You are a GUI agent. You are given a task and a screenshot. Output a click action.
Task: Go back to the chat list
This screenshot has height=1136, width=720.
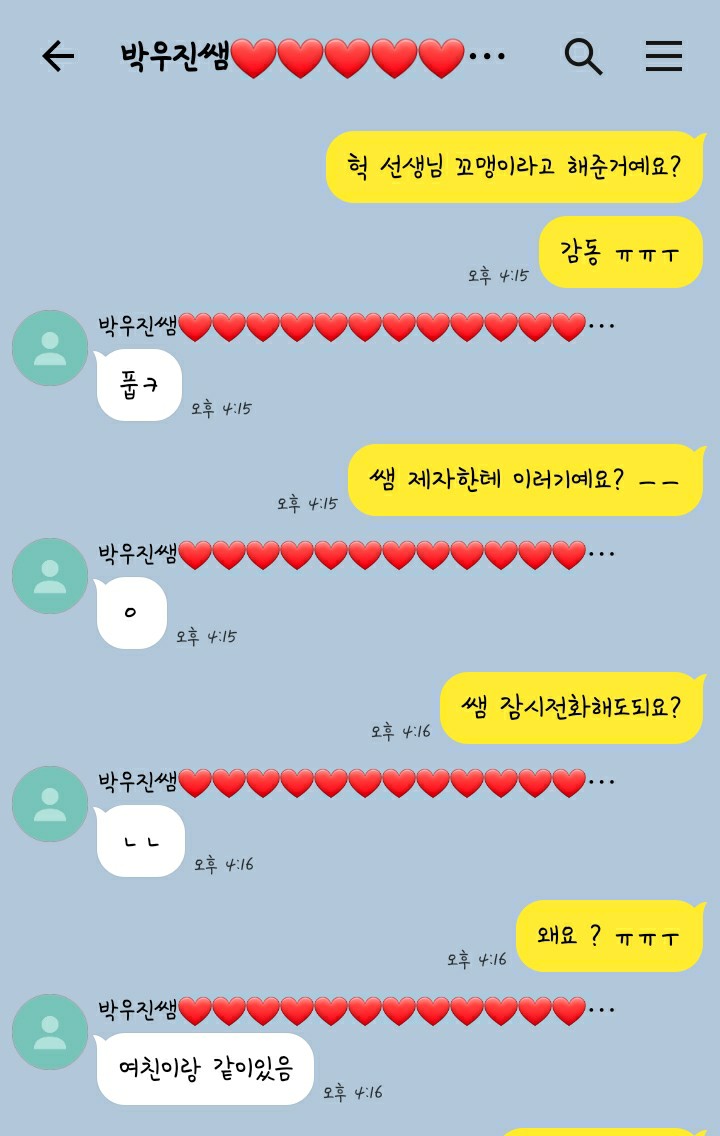click(x=58, y=57)
